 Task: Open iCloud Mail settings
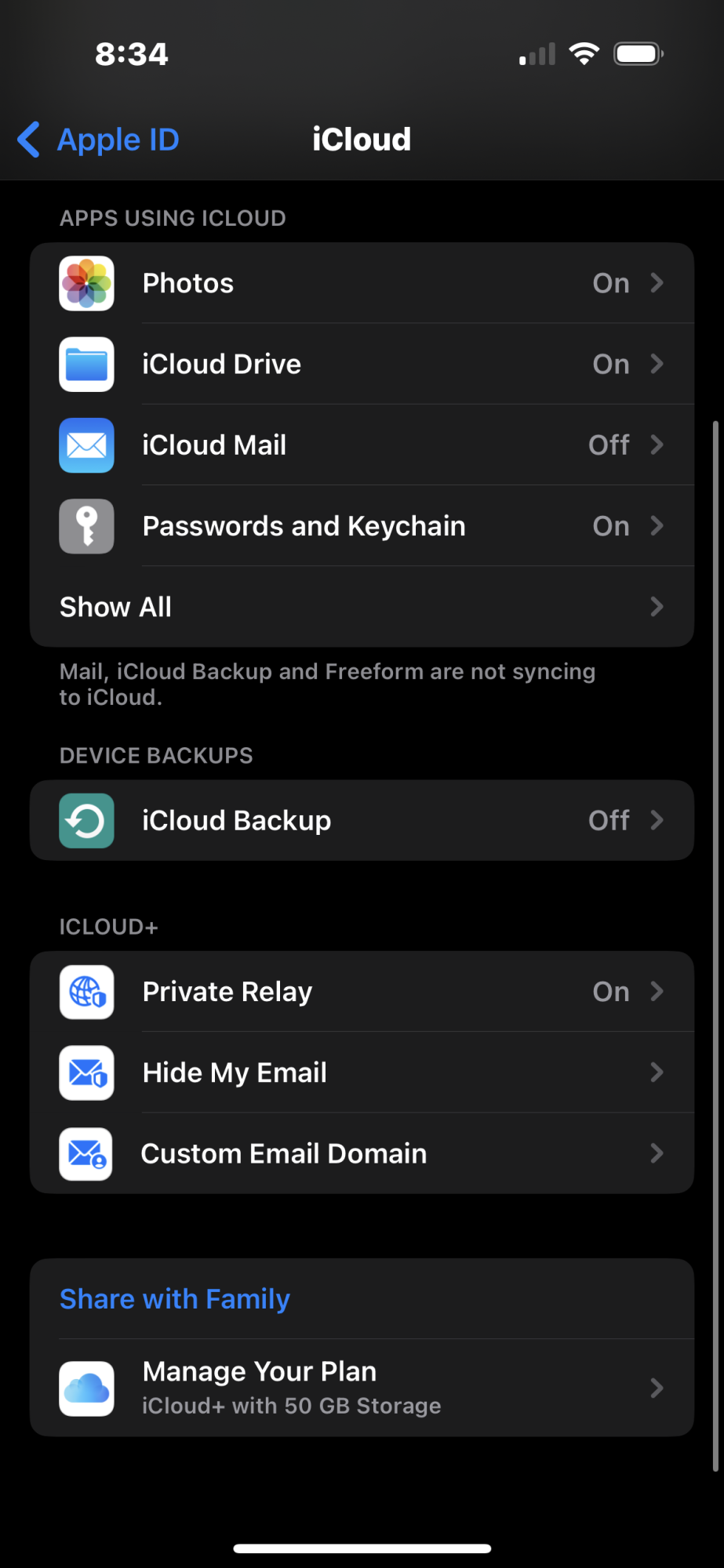[x=362, y=445]
